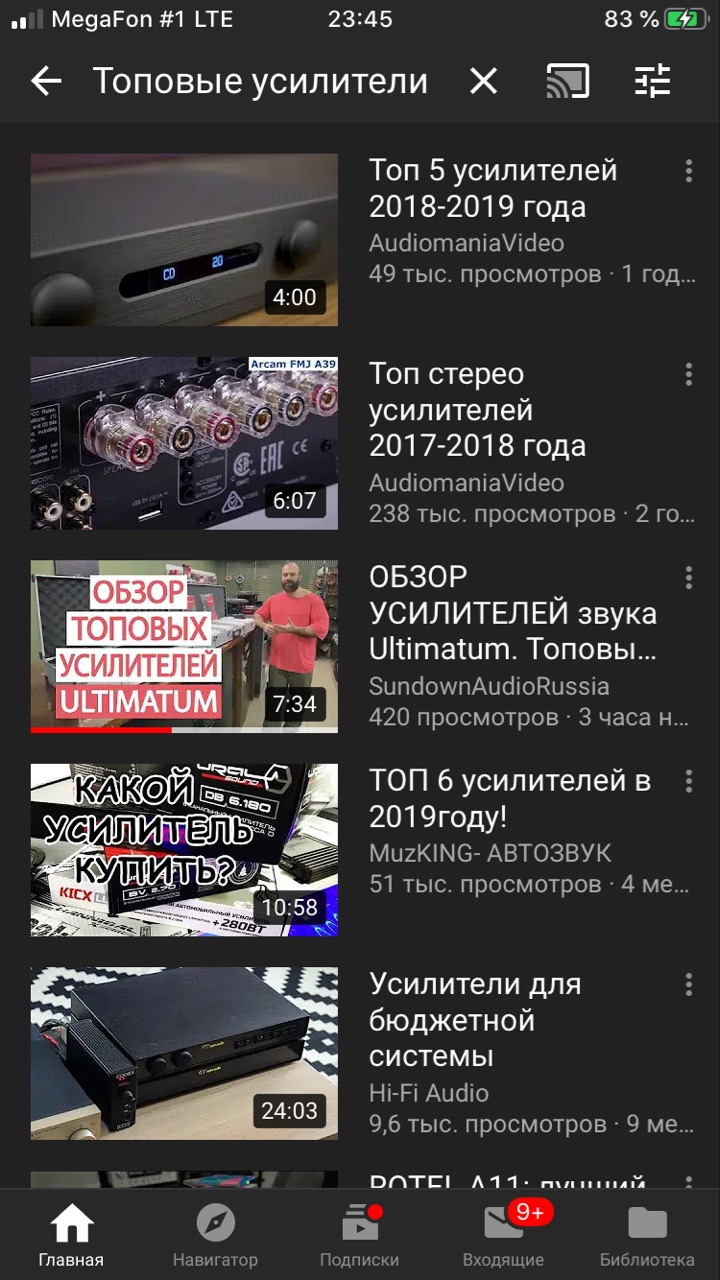Open the Навигатор tab

(215, 1234)
